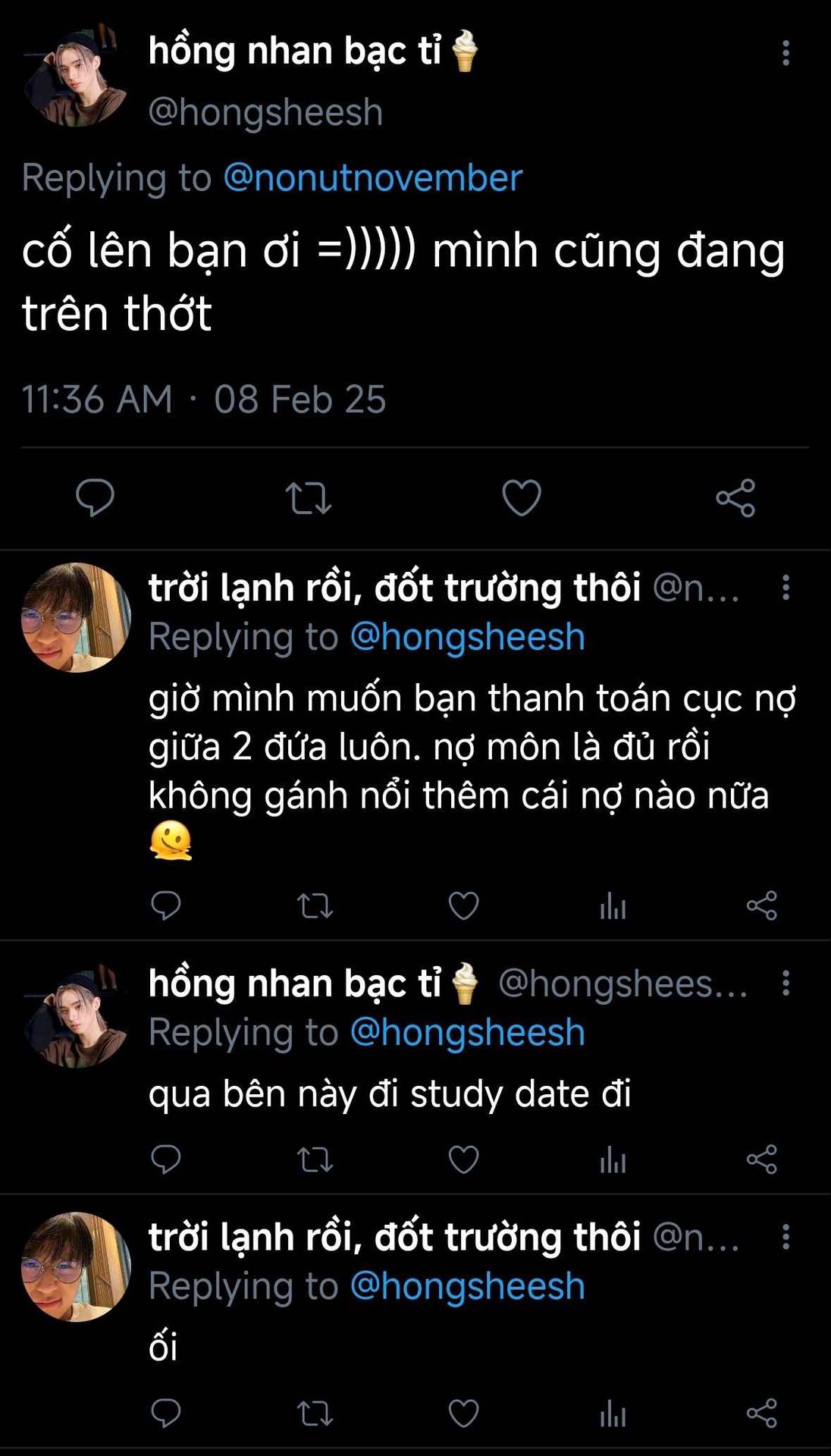Image resolution: width=831 pixels, height=1456 pixels.
Task: View analytics of "thanh toán cục nợ" reply
Action: (x=613, y=905)
